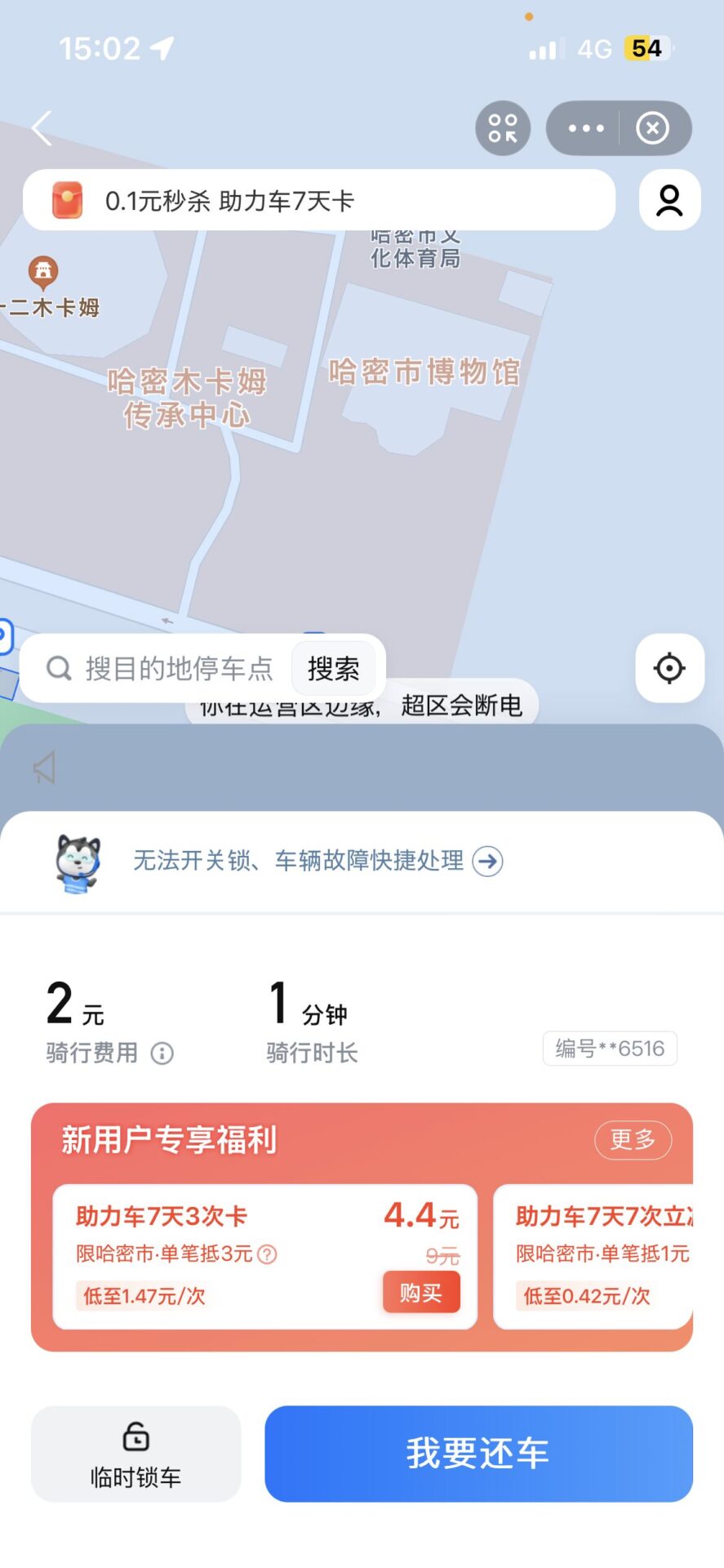Toggle the speaker sound icon
The height and width of the screenshot is (1568, 724).
click(x=45, y=768)
